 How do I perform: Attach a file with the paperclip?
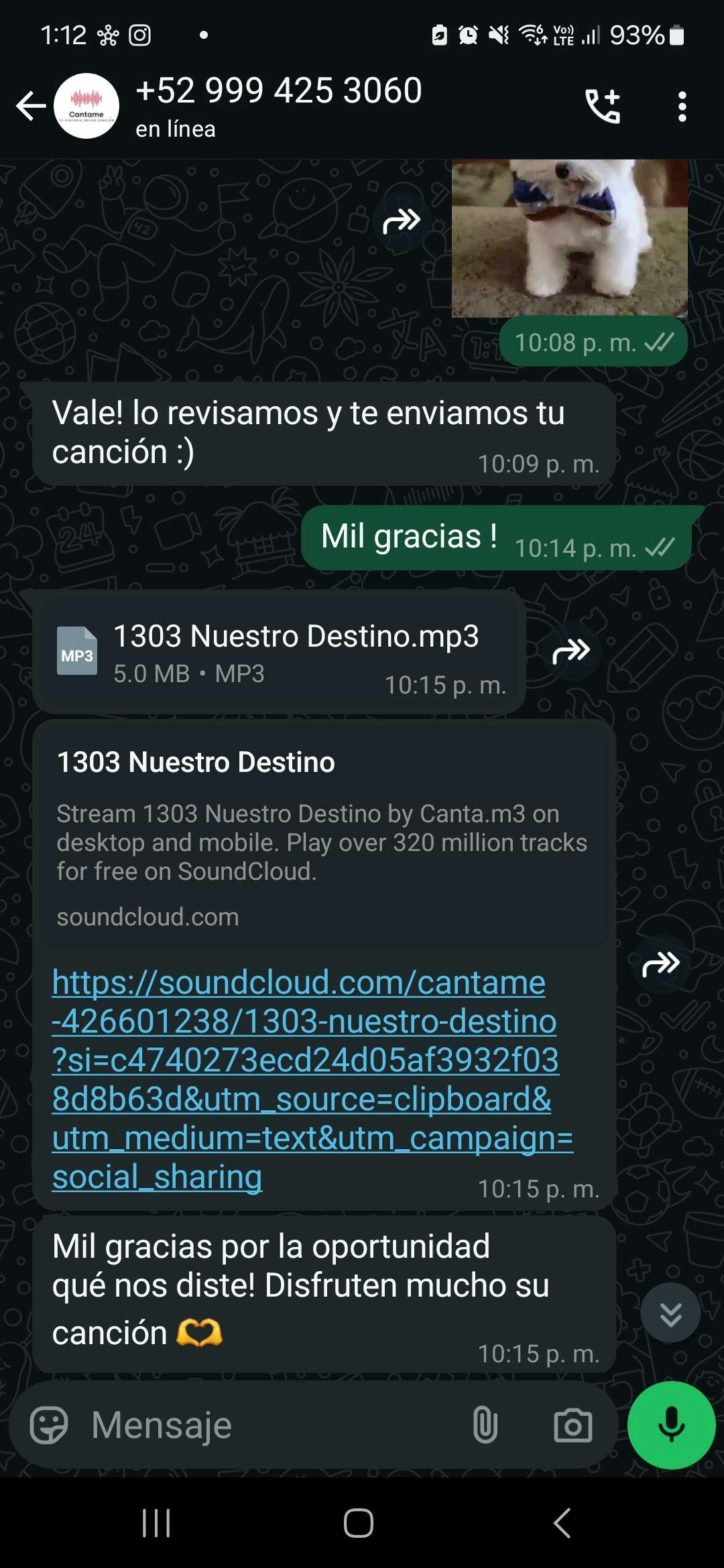coord(485,1425)
